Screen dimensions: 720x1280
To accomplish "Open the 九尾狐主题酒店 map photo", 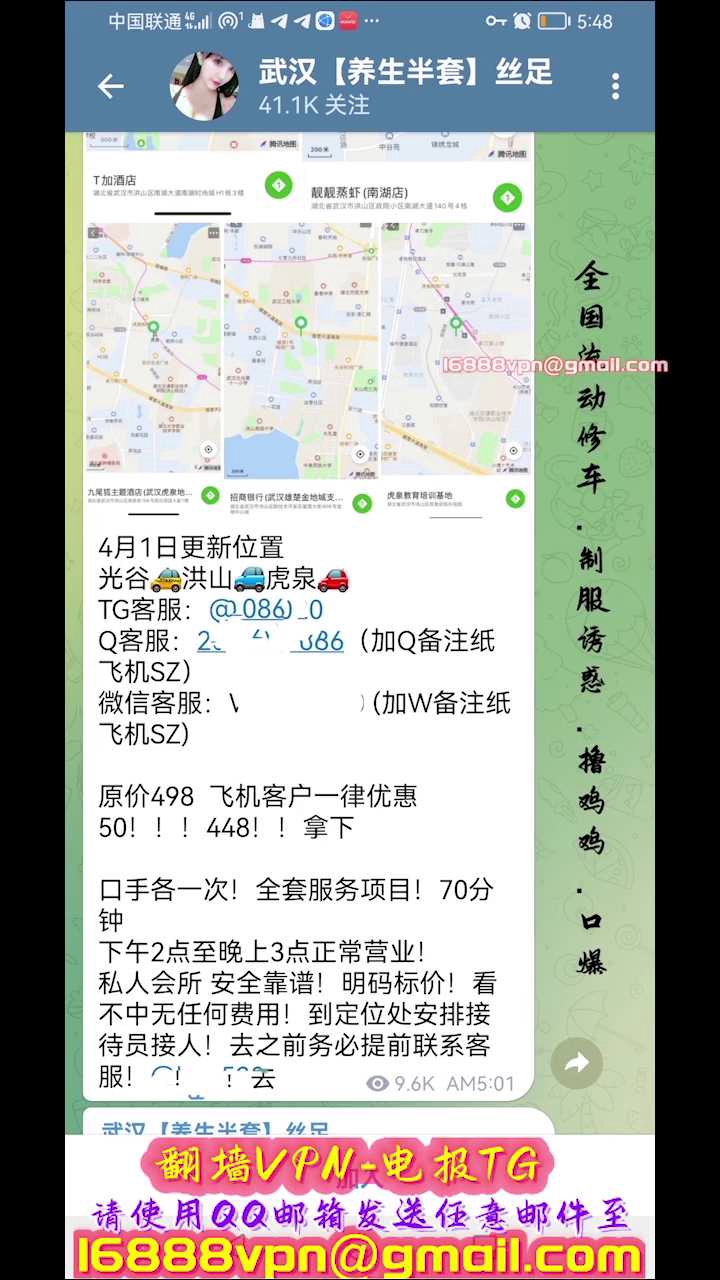I will 153,360.
